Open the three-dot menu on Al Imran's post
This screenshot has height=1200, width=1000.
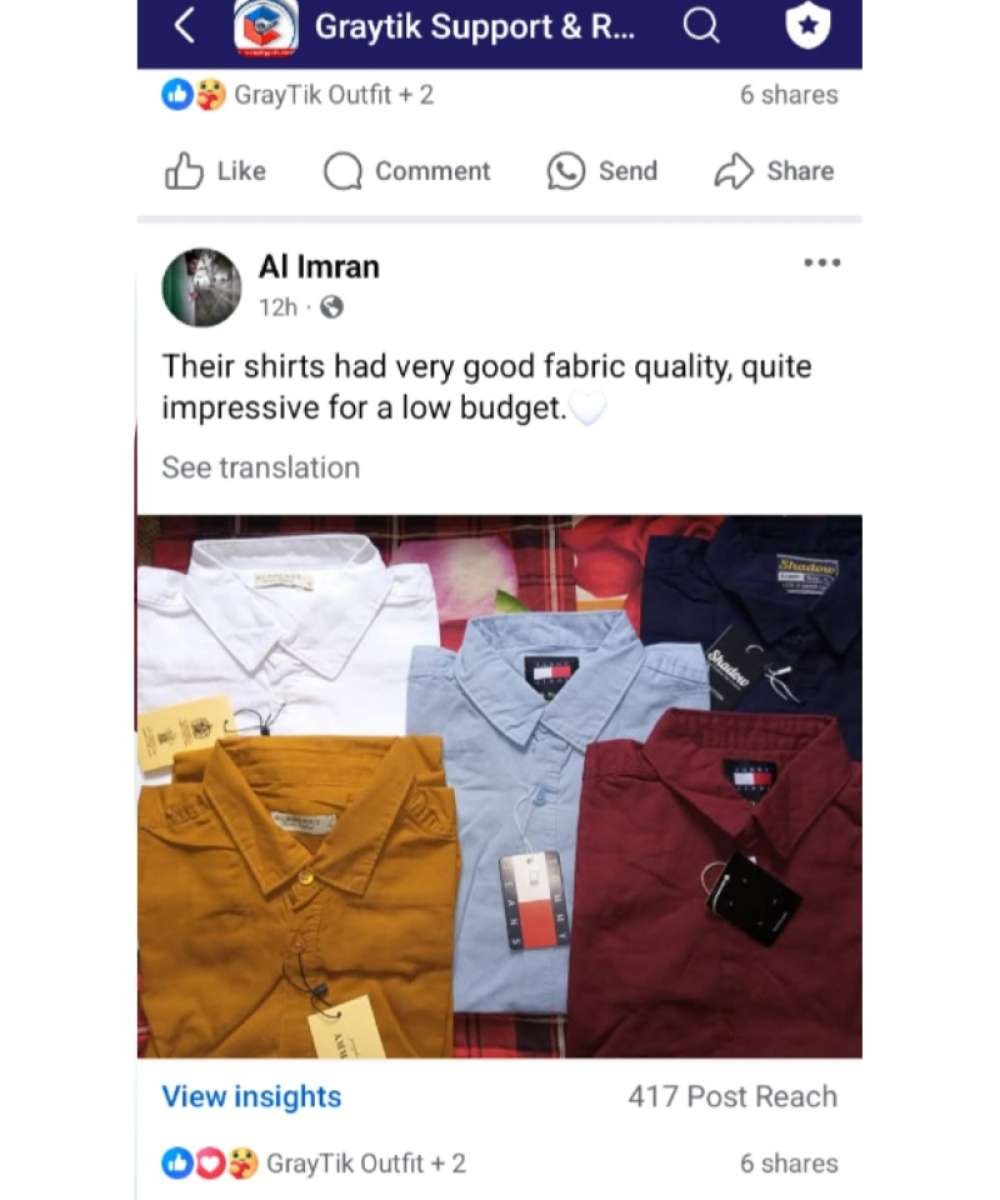pos(822,263)
